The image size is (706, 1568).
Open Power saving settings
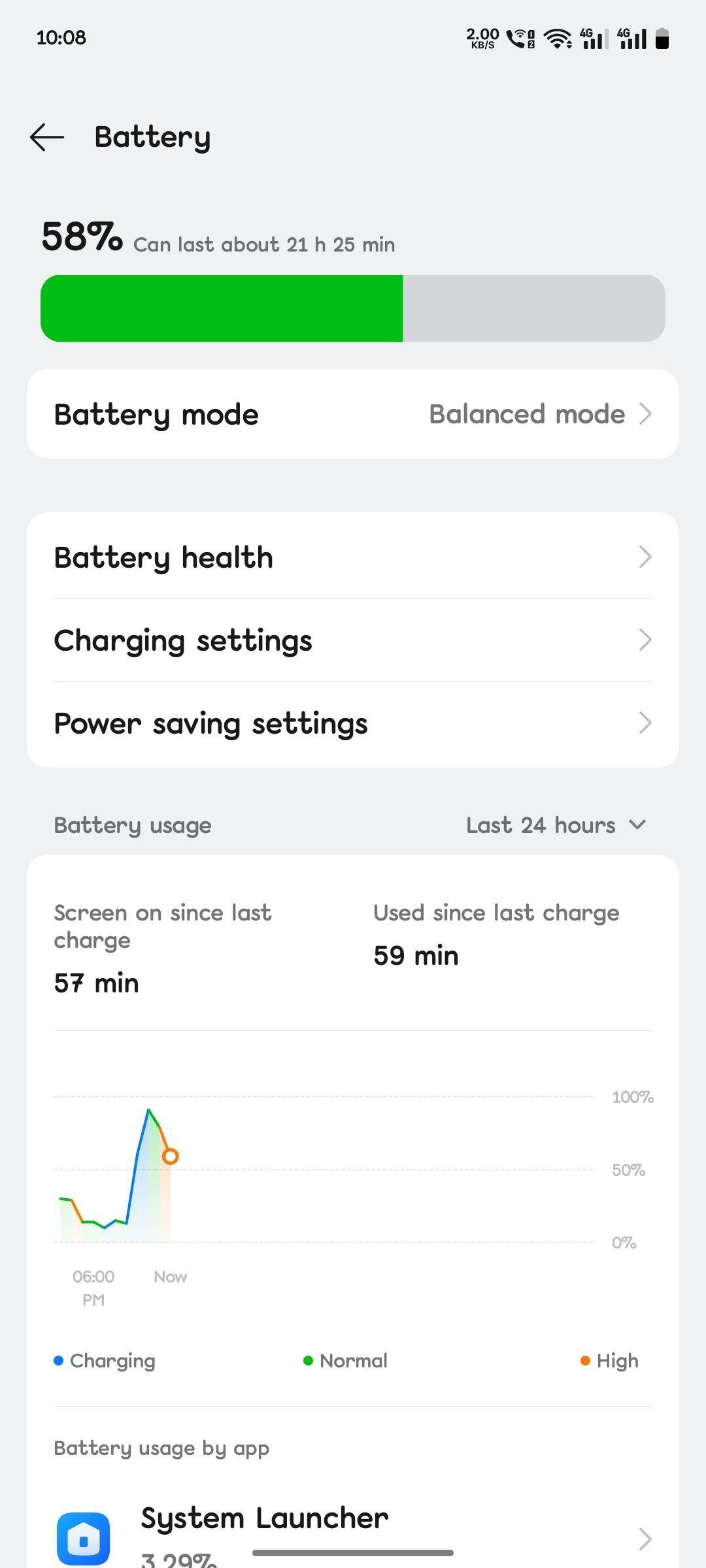click(x=353, y=723)
